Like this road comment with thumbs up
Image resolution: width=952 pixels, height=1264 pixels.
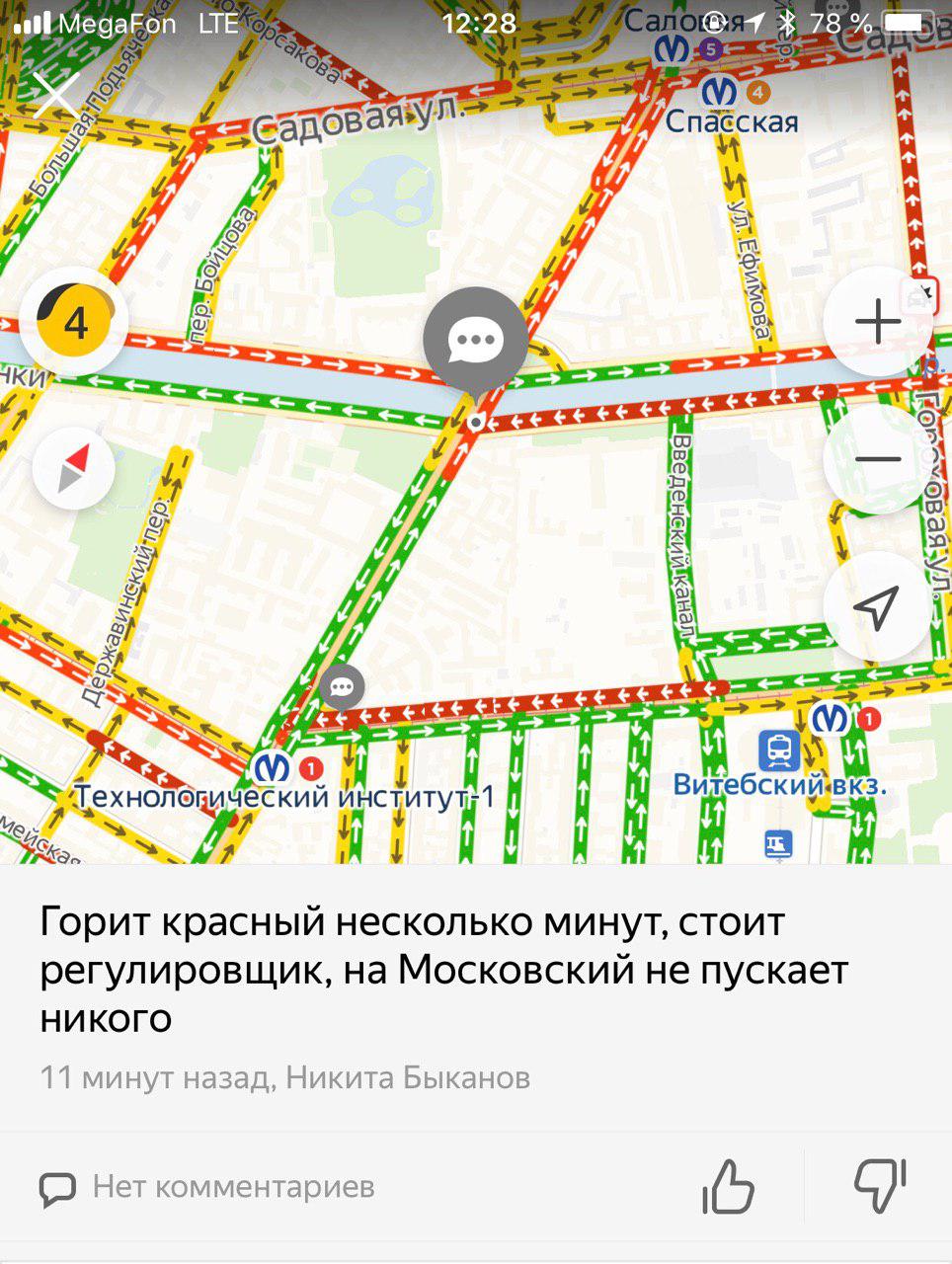(729, 1185)
